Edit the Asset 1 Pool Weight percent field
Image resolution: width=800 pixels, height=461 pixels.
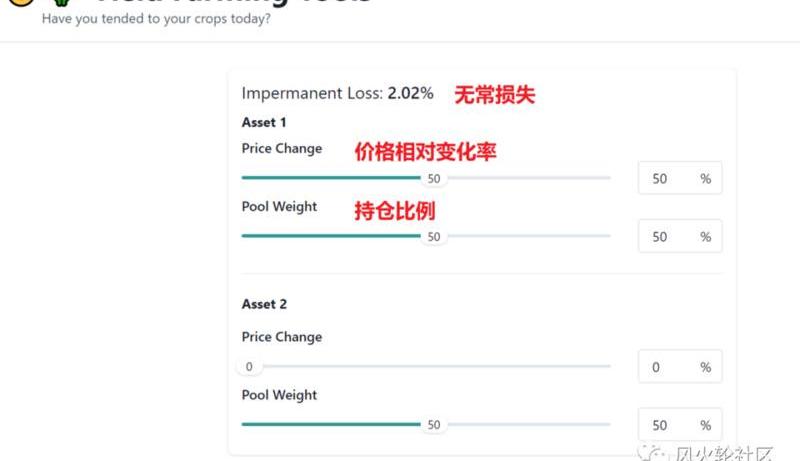coord(665,237)
